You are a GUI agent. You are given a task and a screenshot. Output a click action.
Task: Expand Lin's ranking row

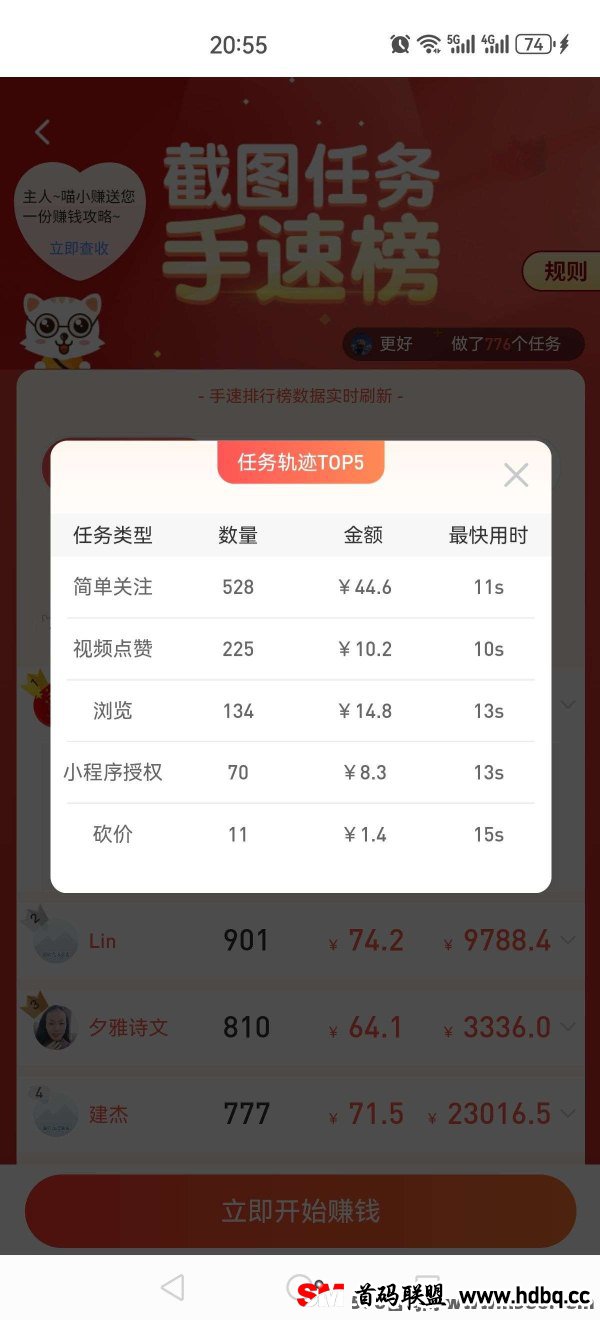[568, 940]
